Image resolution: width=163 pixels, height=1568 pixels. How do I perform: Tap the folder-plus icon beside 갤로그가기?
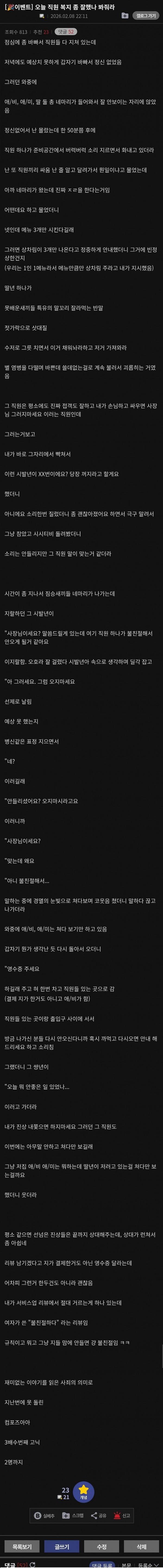(x=125, y=16)
